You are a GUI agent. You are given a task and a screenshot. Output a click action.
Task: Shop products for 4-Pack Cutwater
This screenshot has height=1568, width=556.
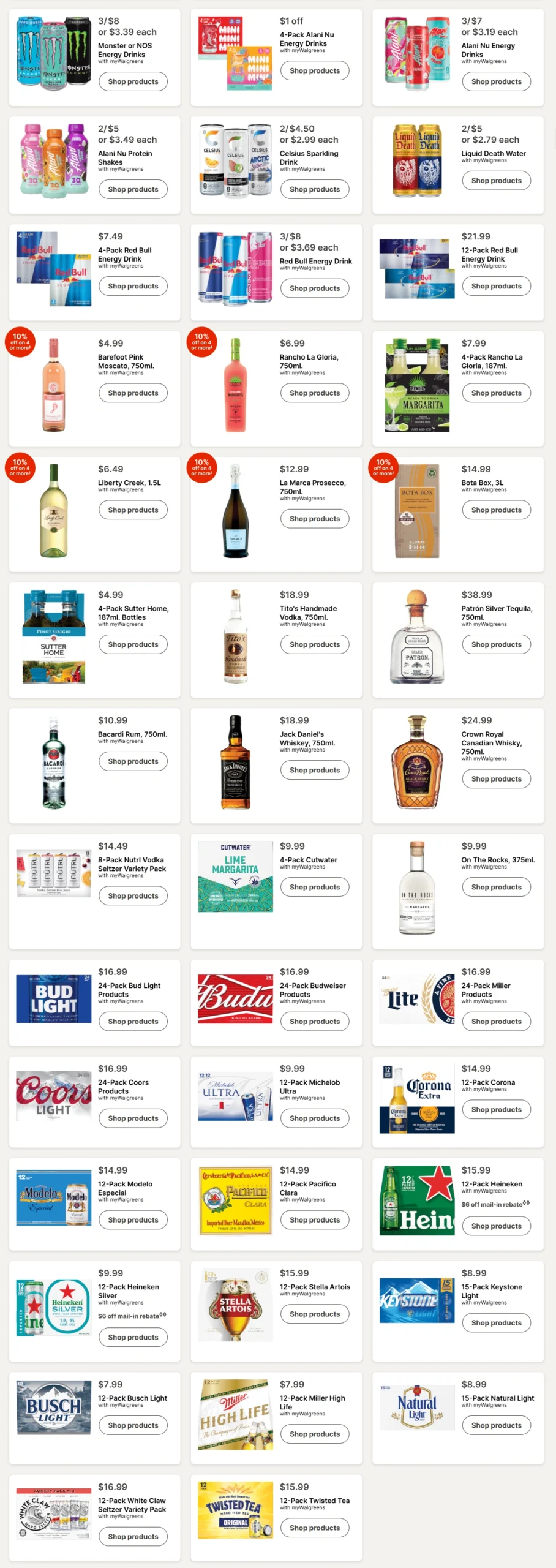(x=315, y=887)
